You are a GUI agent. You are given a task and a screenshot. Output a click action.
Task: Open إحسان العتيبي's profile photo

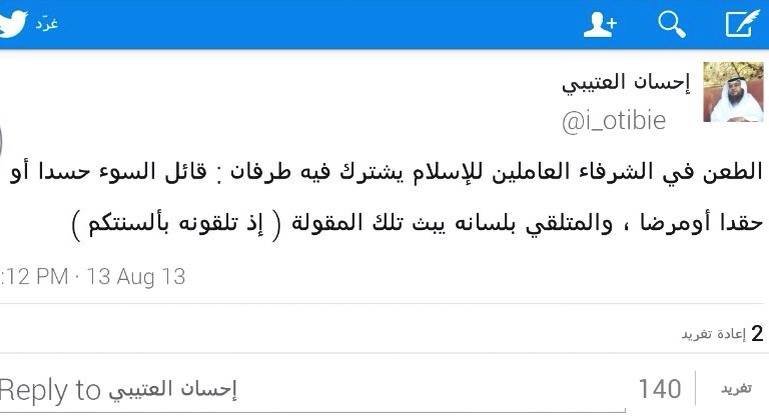(x=733, y=92)
